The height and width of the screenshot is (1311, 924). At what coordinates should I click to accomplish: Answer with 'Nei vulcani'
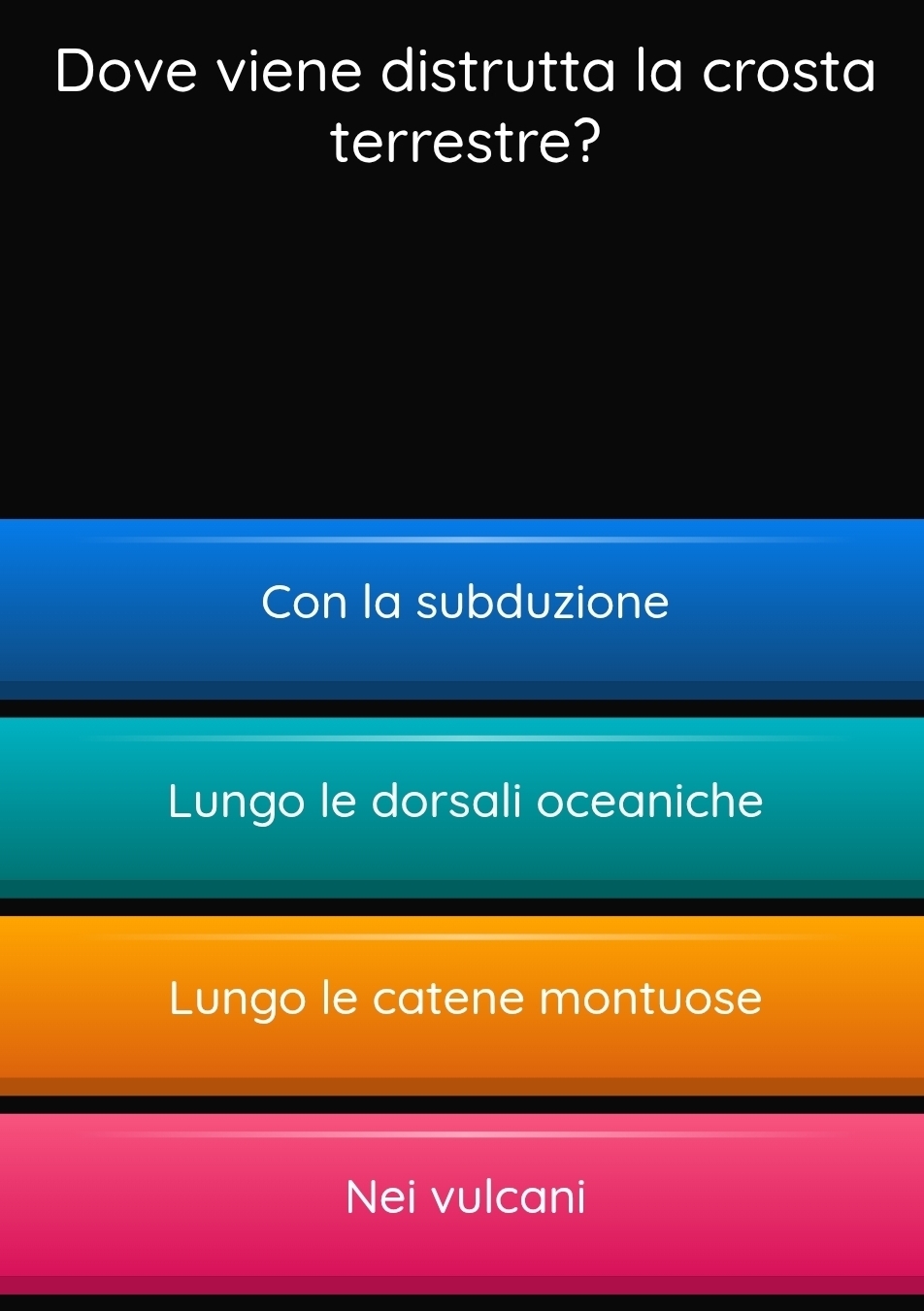(464, 1198)
